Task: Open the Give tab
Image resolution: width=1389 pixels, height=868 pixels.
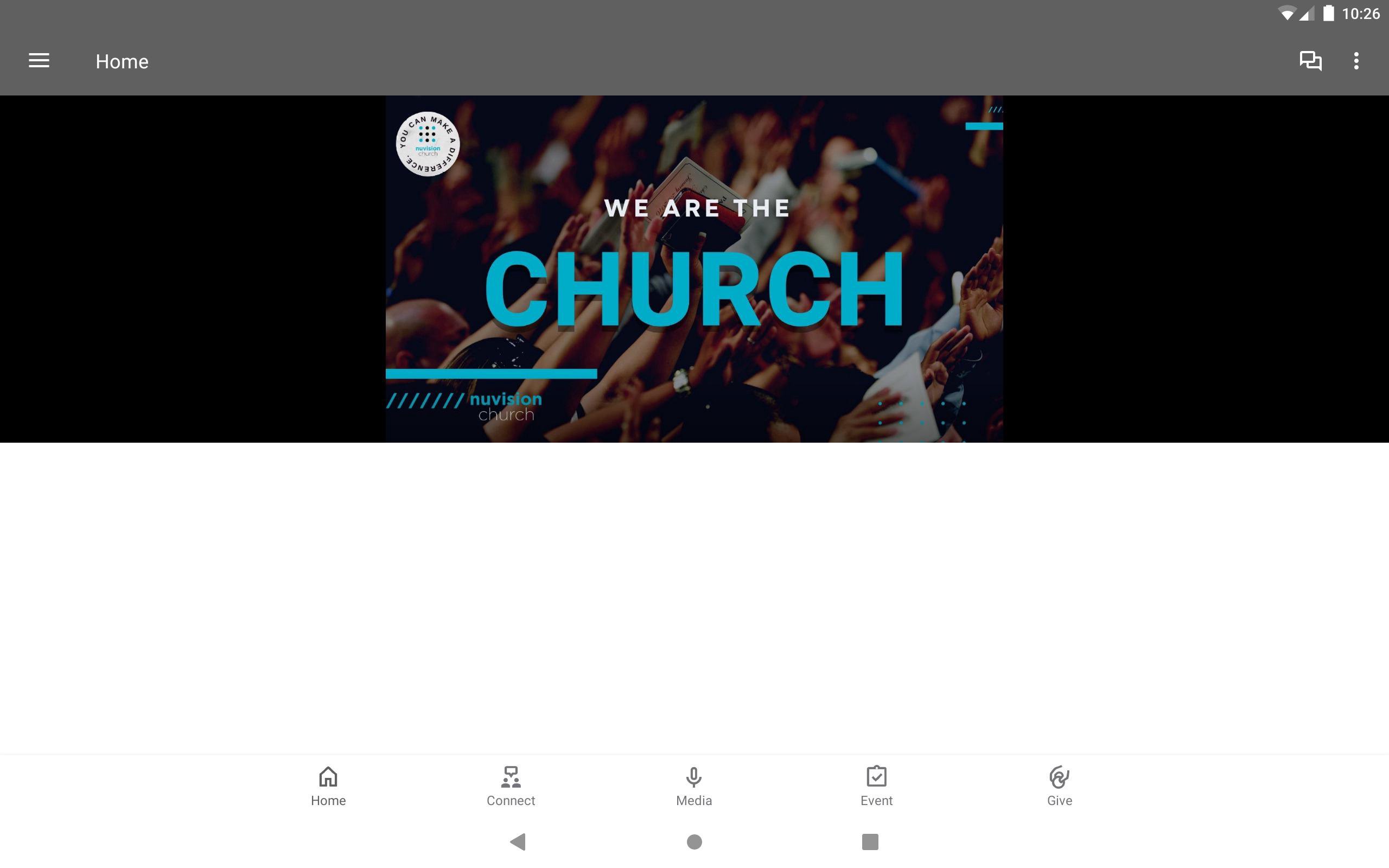Action: coord(1060,786)
